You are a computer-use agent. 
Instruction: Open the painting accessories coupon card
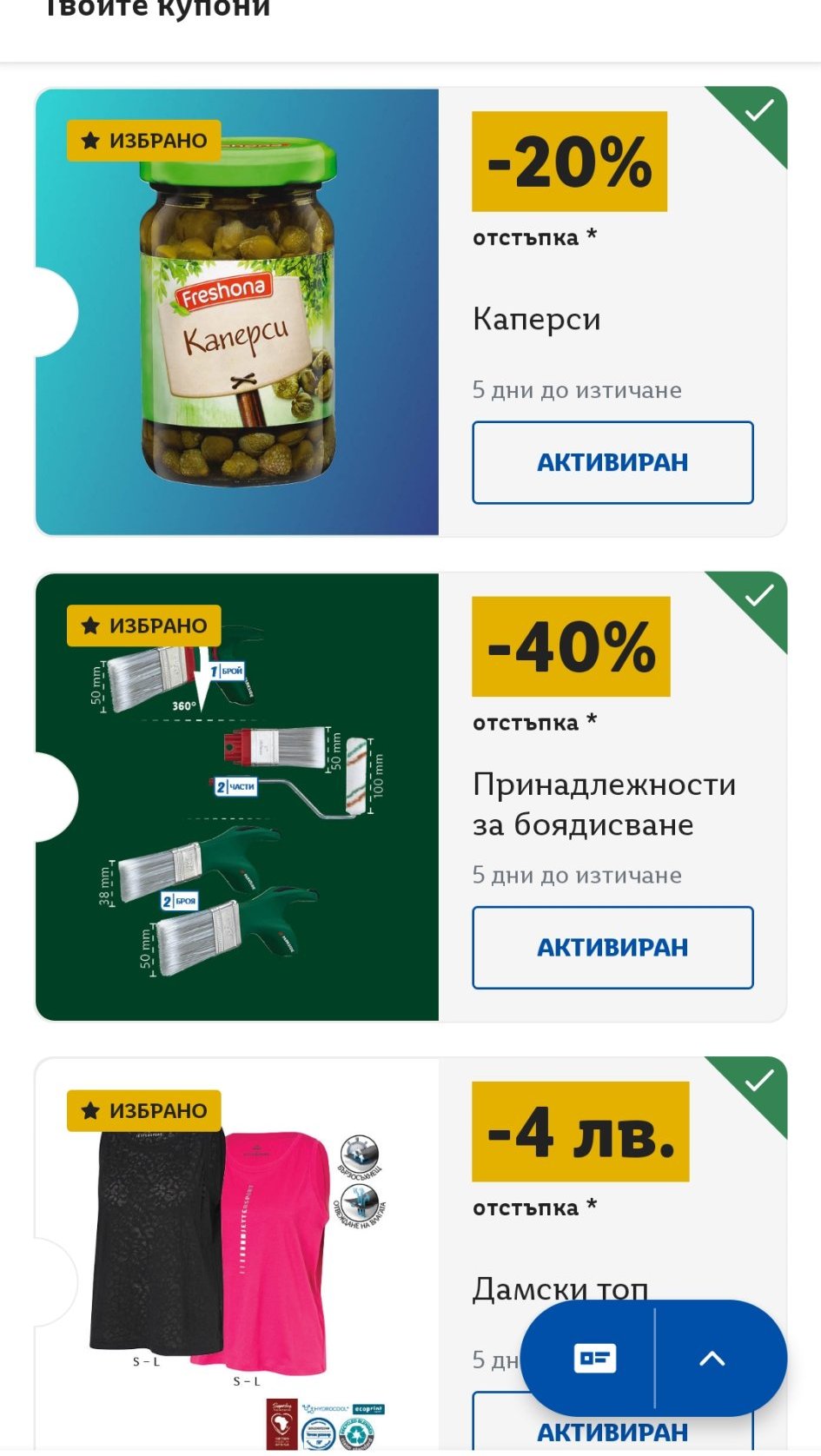[x=236, y=796]
